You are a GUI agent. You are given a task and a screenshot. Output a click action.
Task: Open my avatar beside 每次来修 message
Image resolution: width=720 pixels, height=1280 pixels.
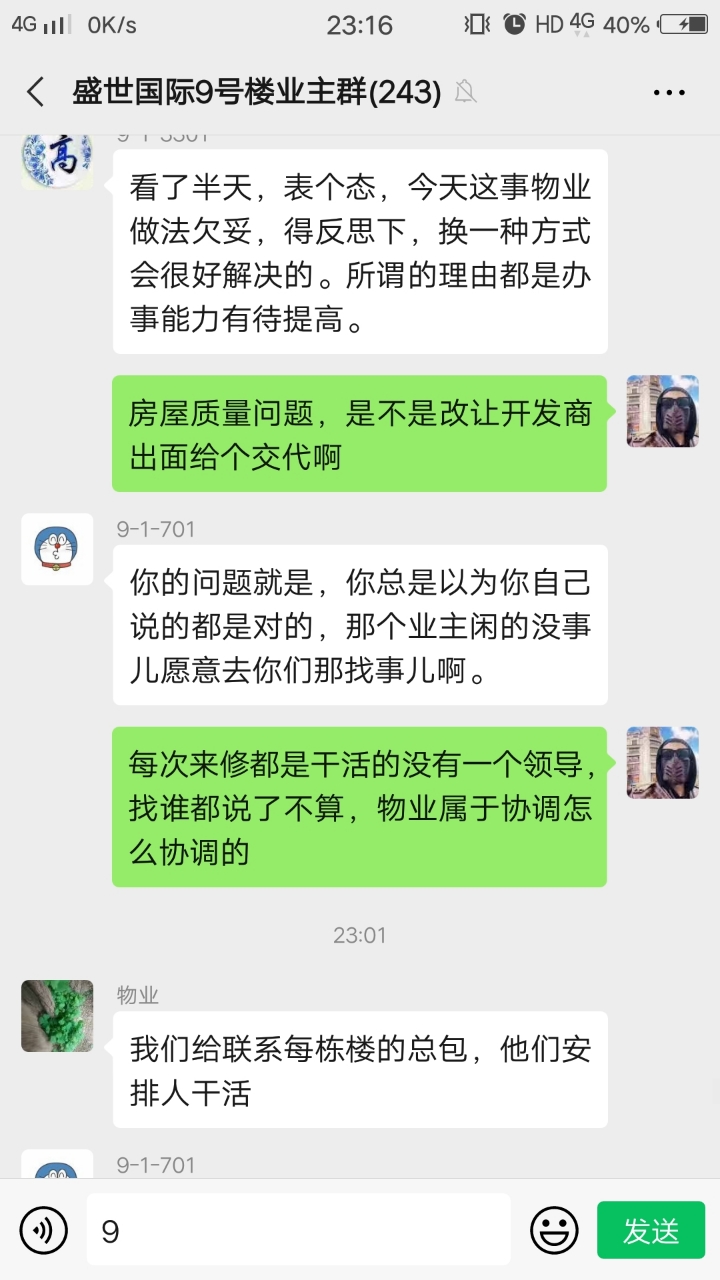point(662,762)
